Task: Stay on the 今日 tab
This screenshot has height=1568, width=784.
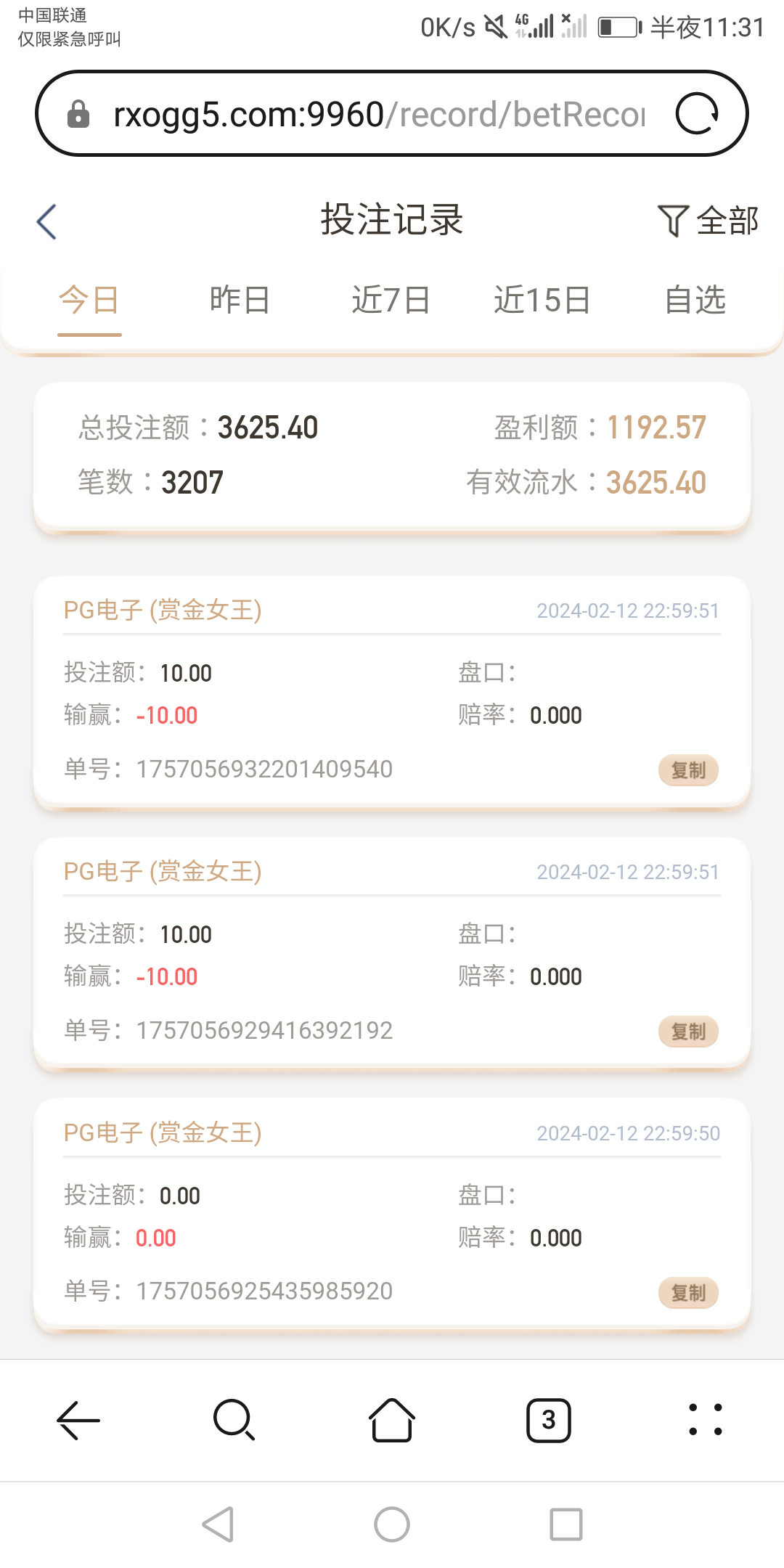Action: click(89, 300)
